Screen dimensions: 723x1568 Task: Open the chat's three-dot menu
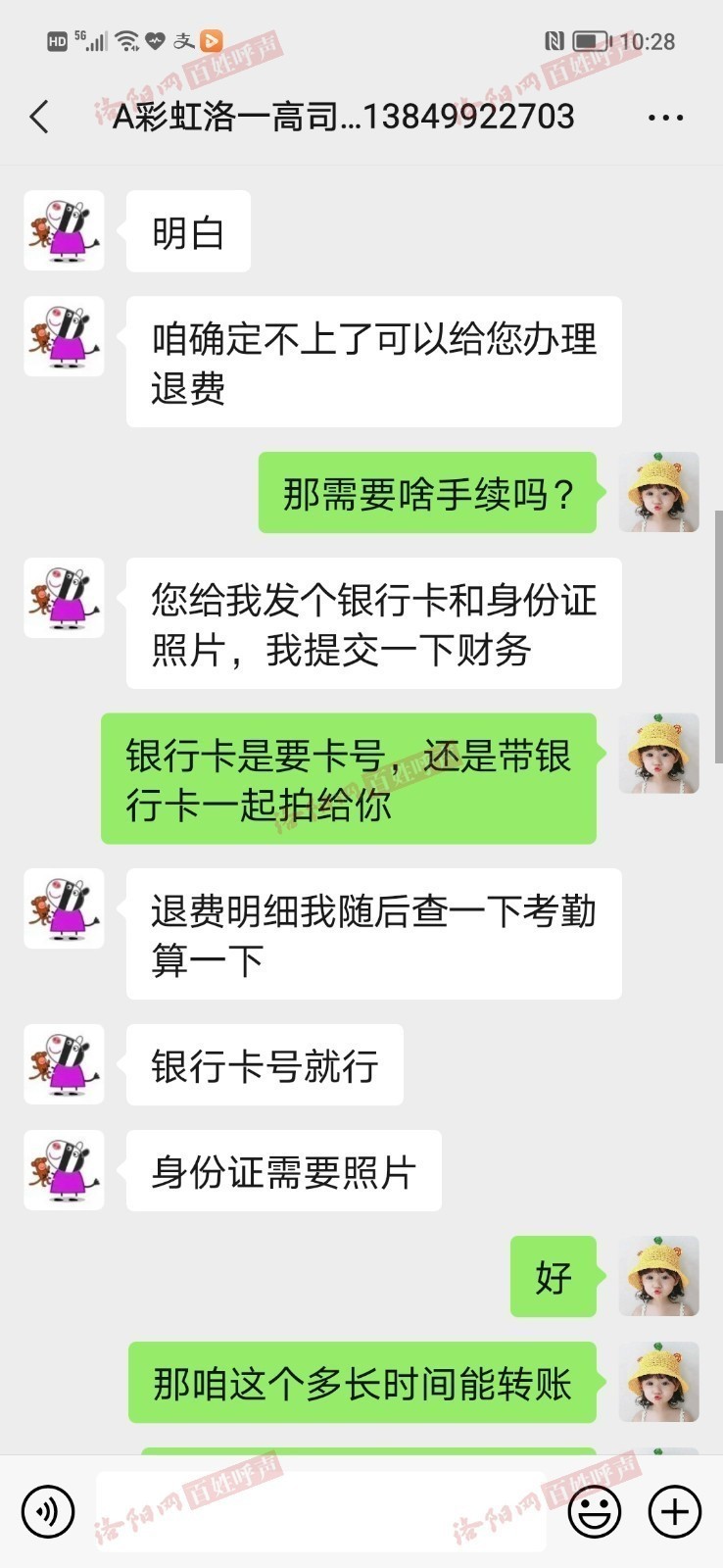[665, 118]
